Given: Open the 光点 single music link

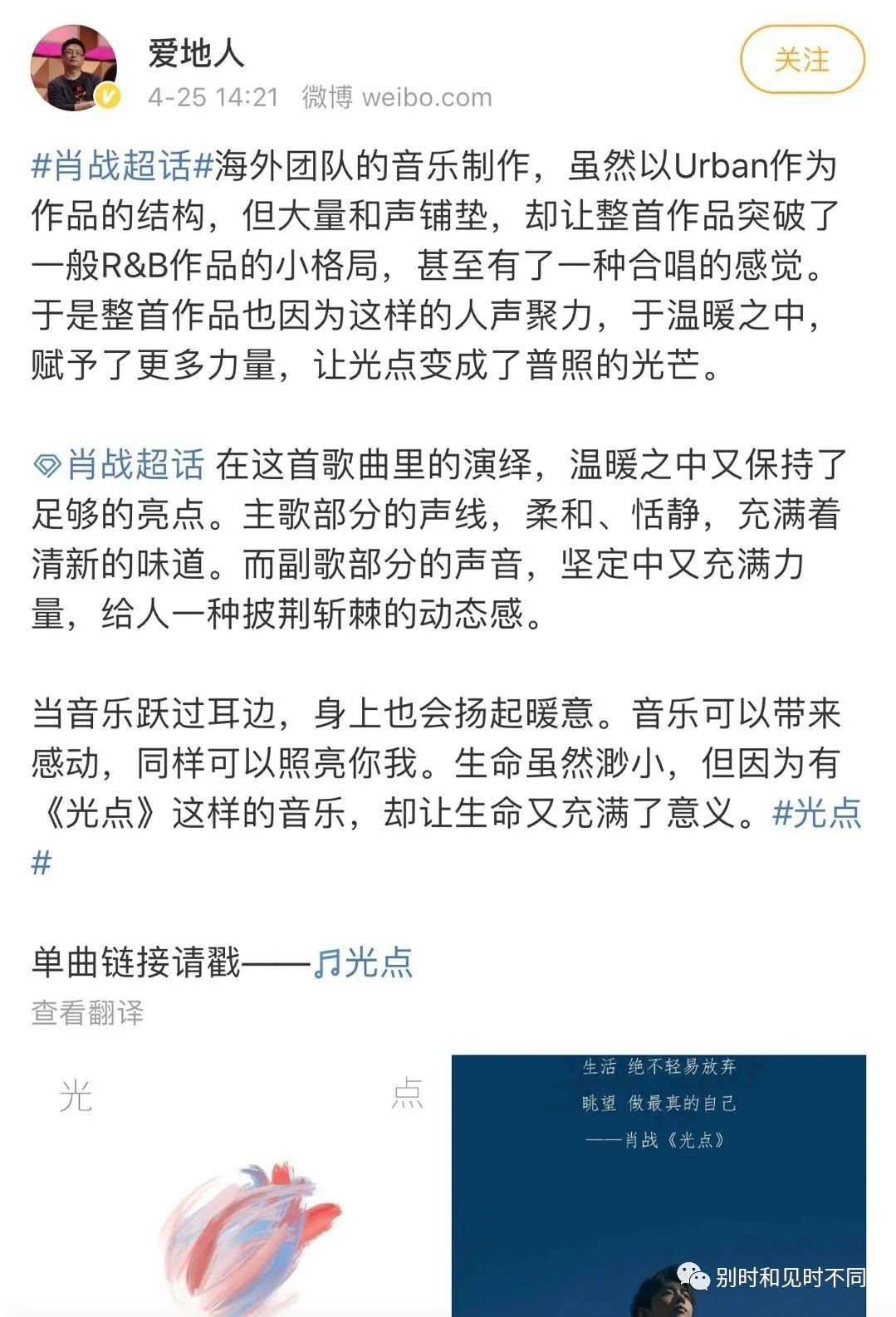Looking at the screenshot, I should [x=365, y=963].
